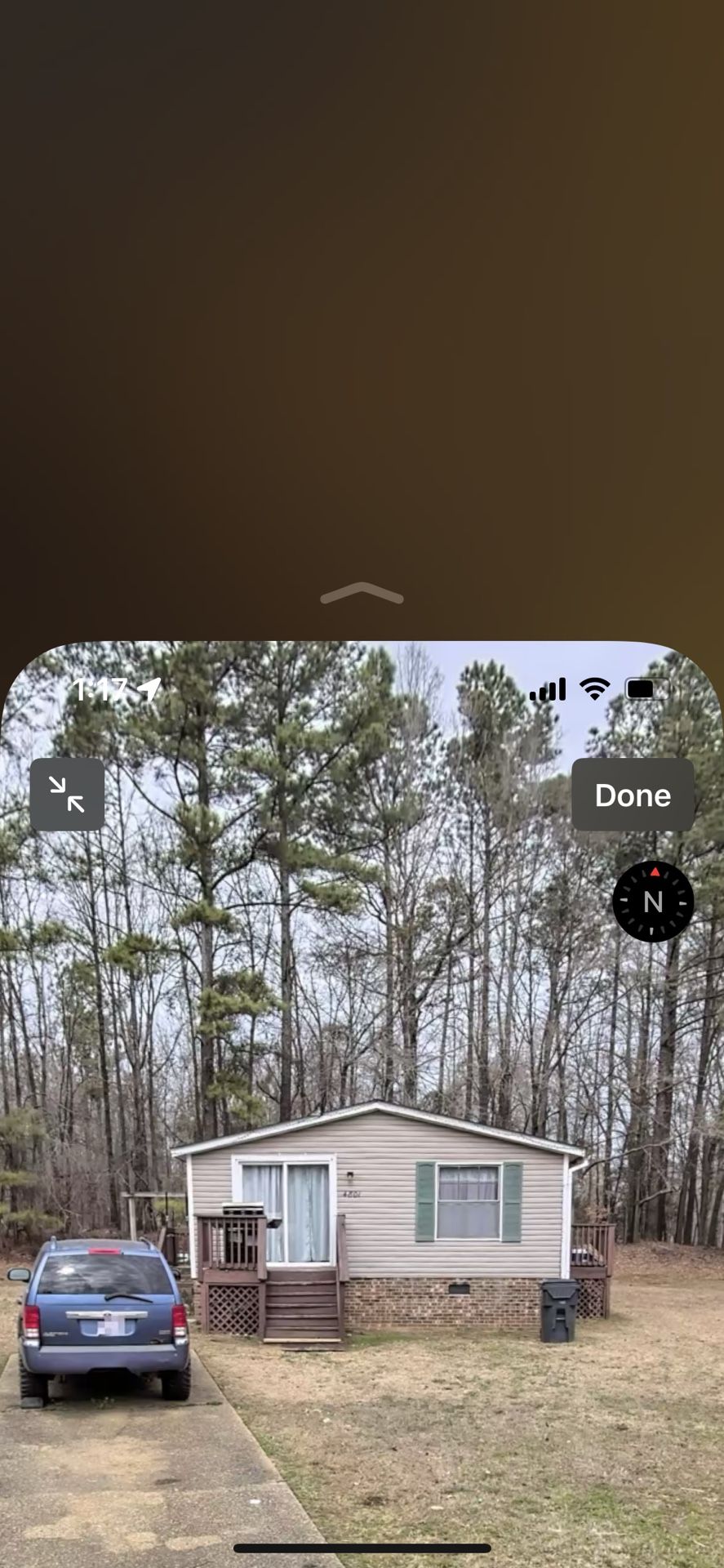Tap the compass to face north

point(653,901)
